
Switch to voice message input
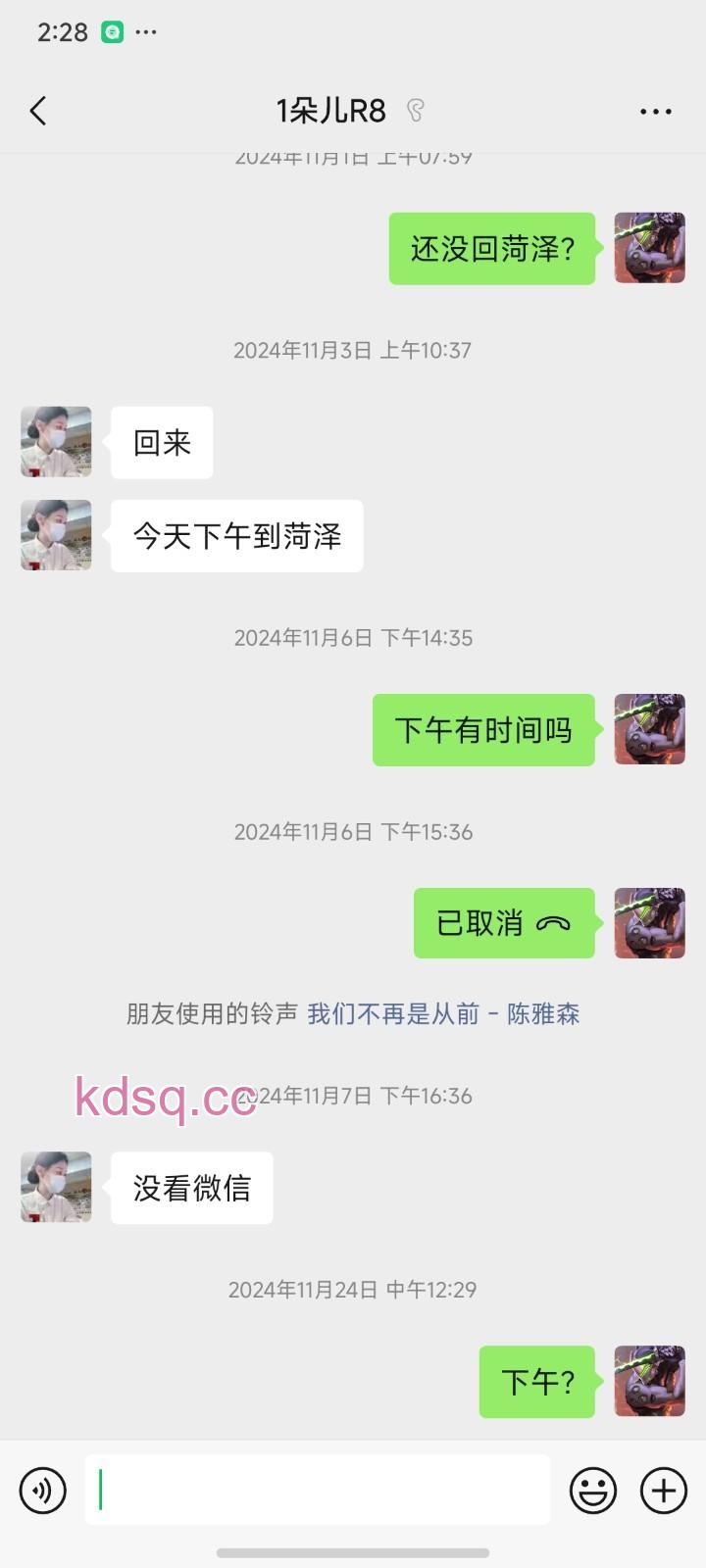[43, 1491]
